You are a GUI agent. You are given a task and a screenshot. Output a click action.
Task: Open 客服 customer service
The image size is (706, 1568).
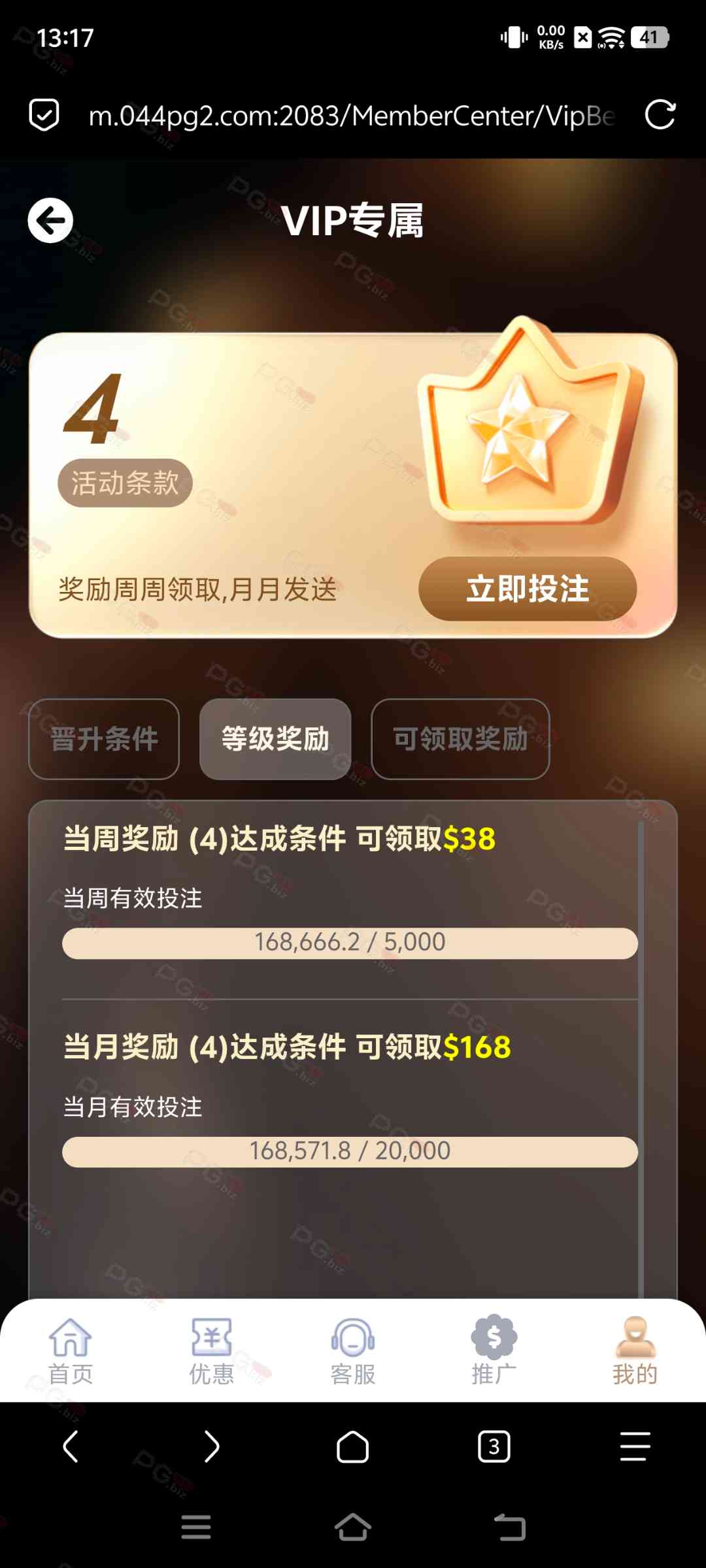(x=353, y=1350)
